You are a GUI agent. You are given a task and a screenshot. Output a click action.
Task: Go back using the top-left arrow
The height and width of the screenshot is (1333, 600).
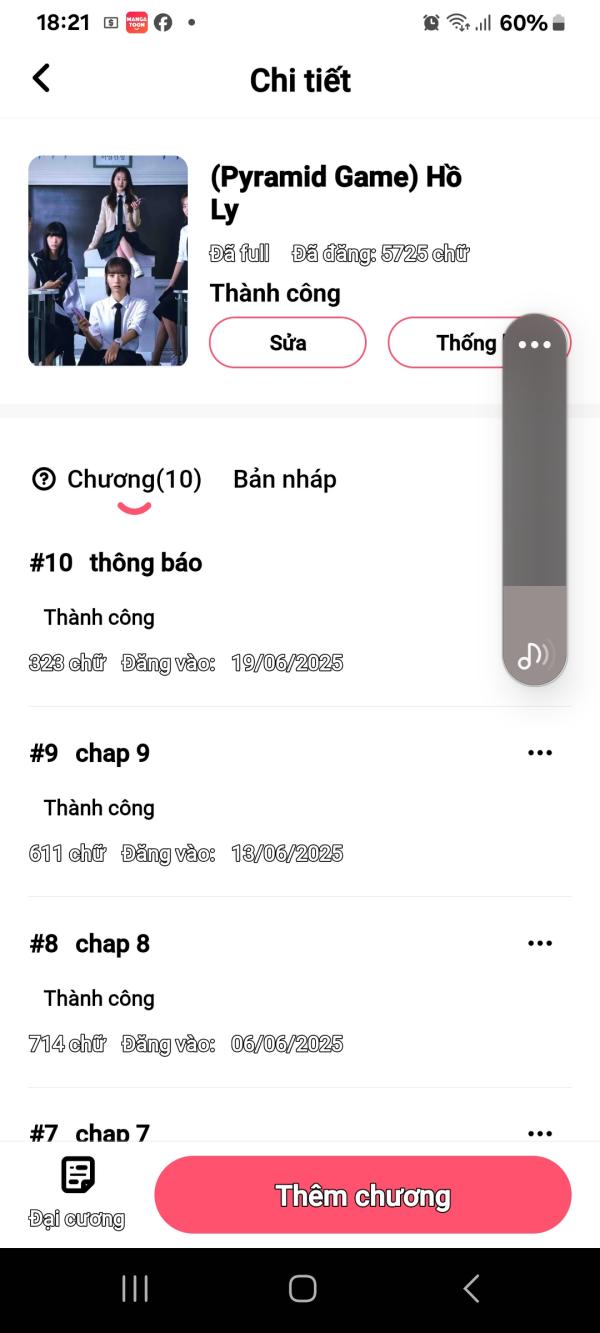(x=41, y=78)
